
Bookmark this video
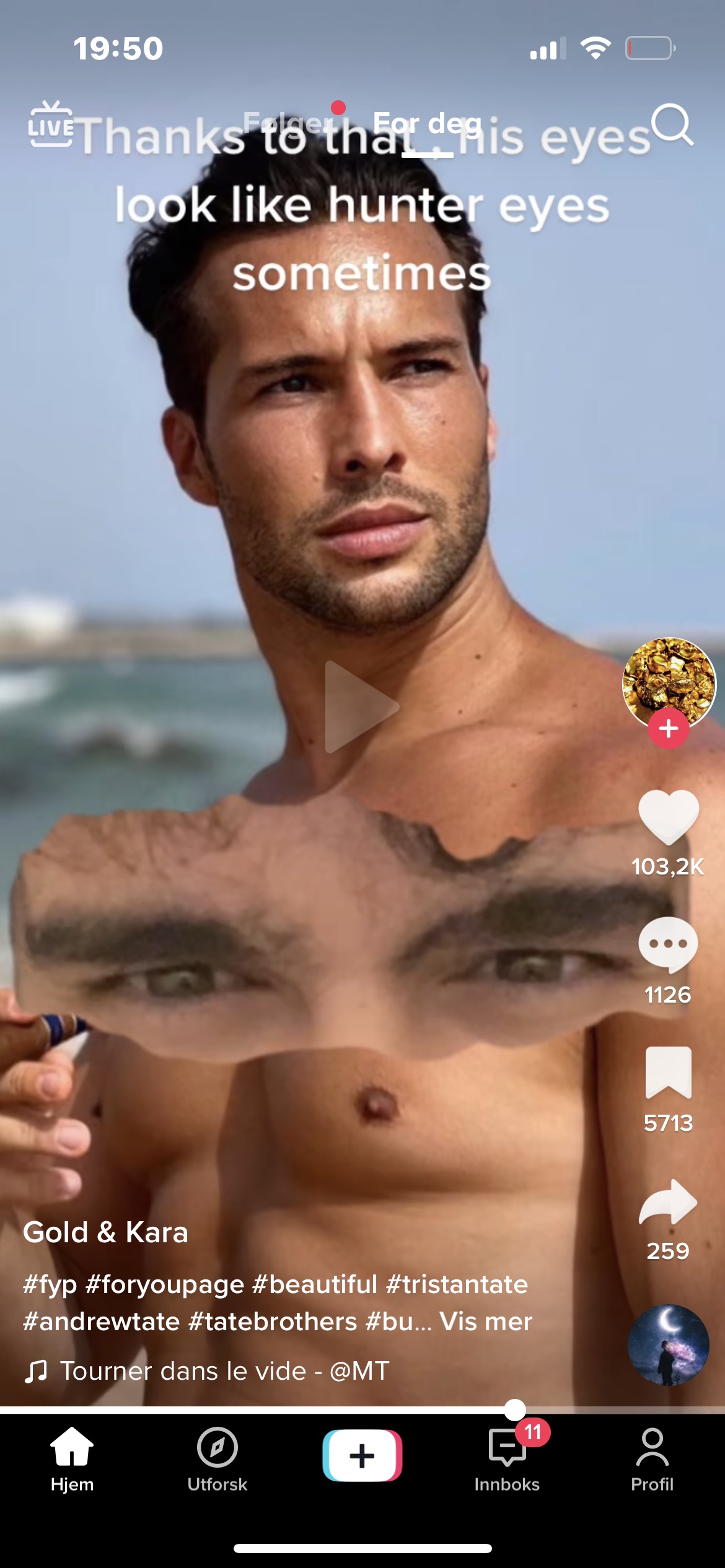click(668, 1073)
